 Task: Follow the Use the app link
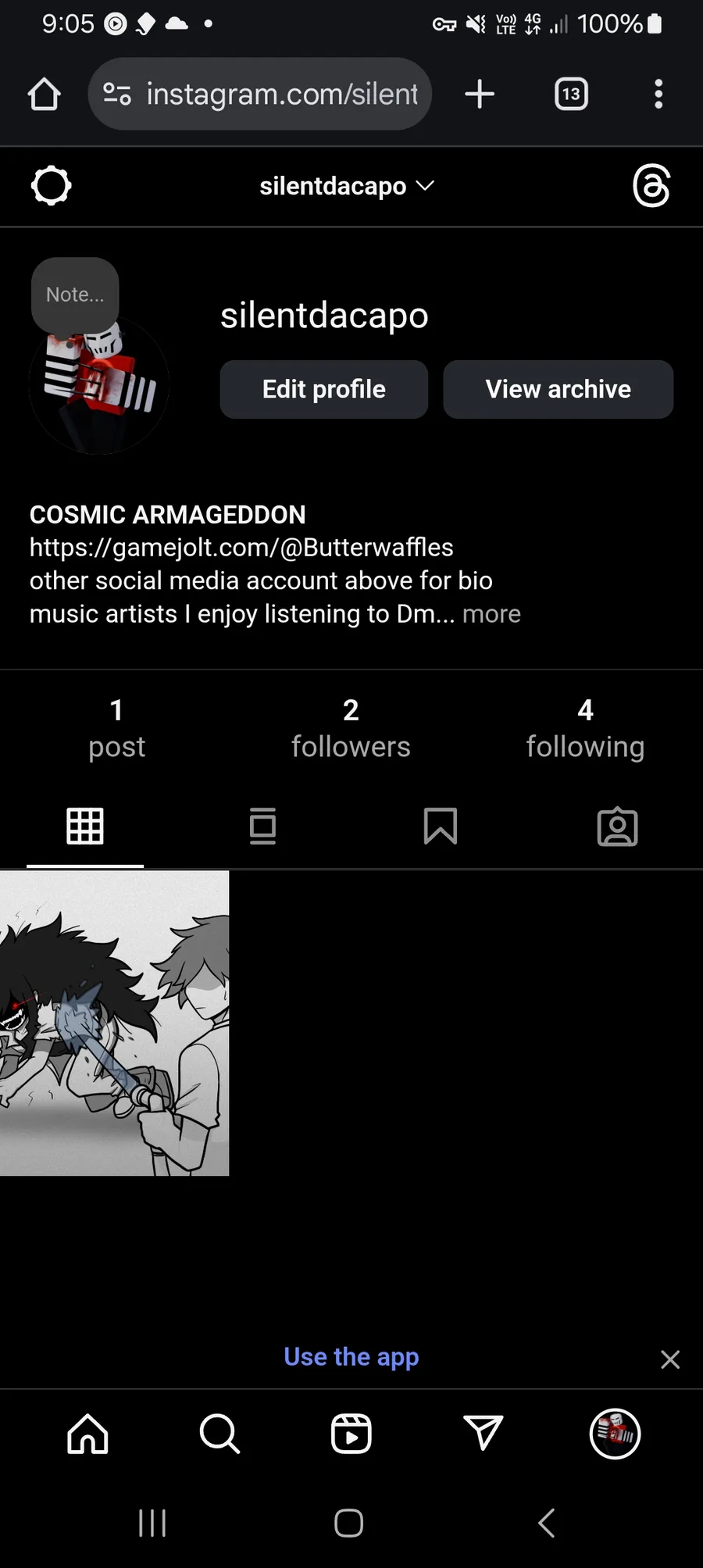pos(351,1357)
